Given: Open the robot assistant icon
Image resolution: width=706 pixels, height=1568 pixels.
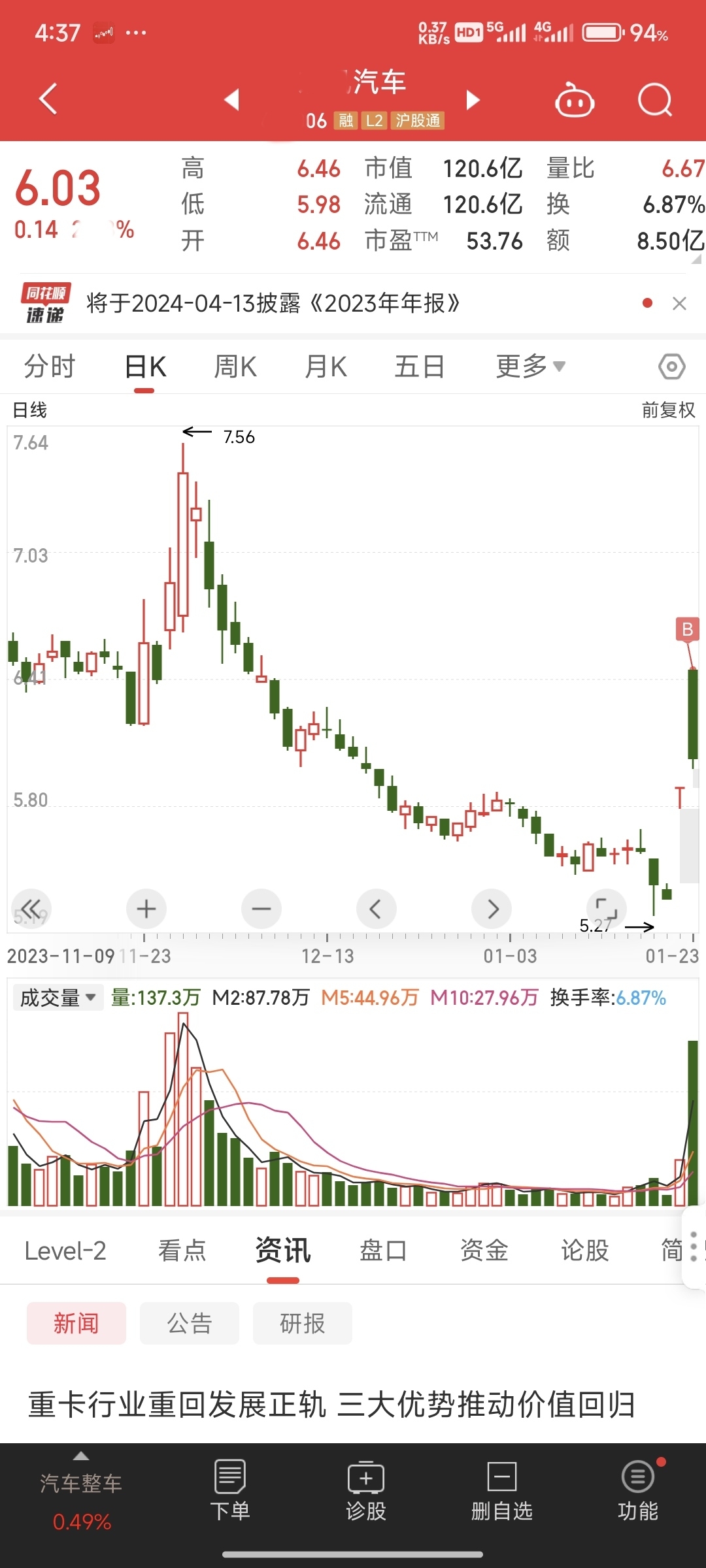Looking at the screenshot, I should tap(574, 101).
